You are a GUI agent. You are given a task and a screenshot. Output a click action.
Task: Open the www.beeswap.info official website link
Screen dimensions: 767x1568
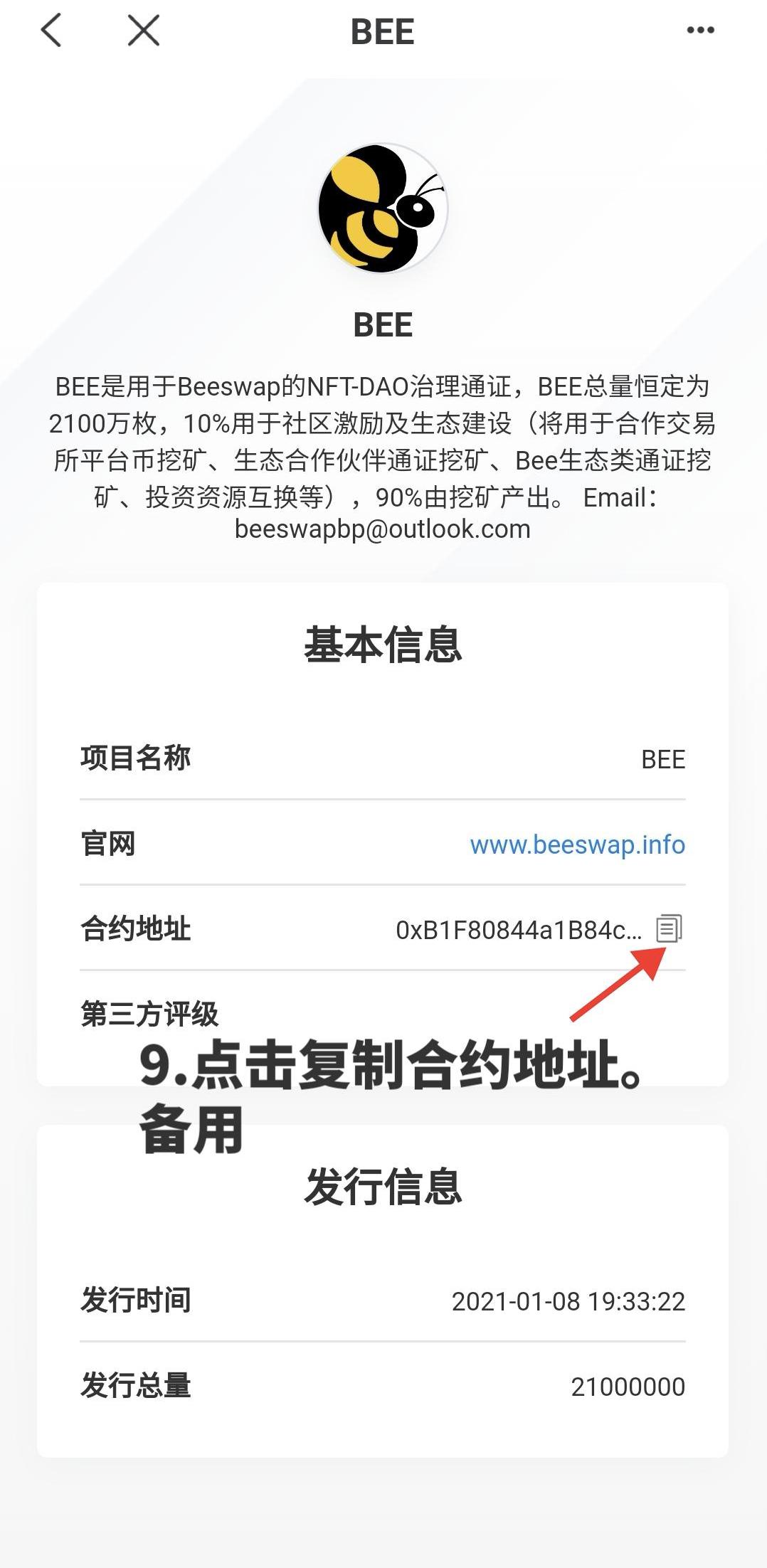click(577, 844)
